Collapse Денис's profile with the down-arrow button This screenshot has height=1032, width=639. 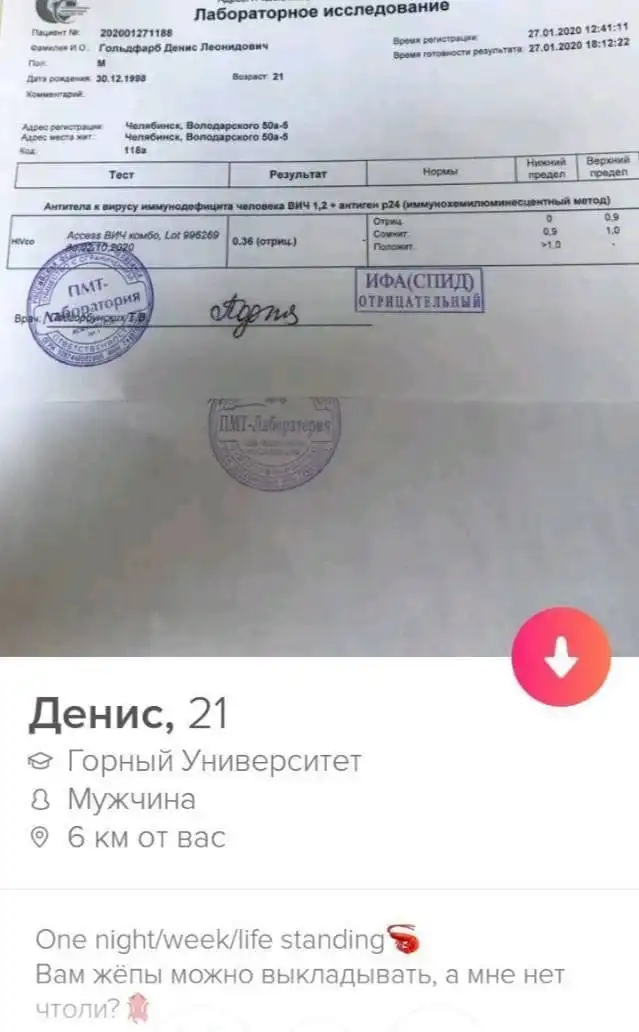pos(560,656)
